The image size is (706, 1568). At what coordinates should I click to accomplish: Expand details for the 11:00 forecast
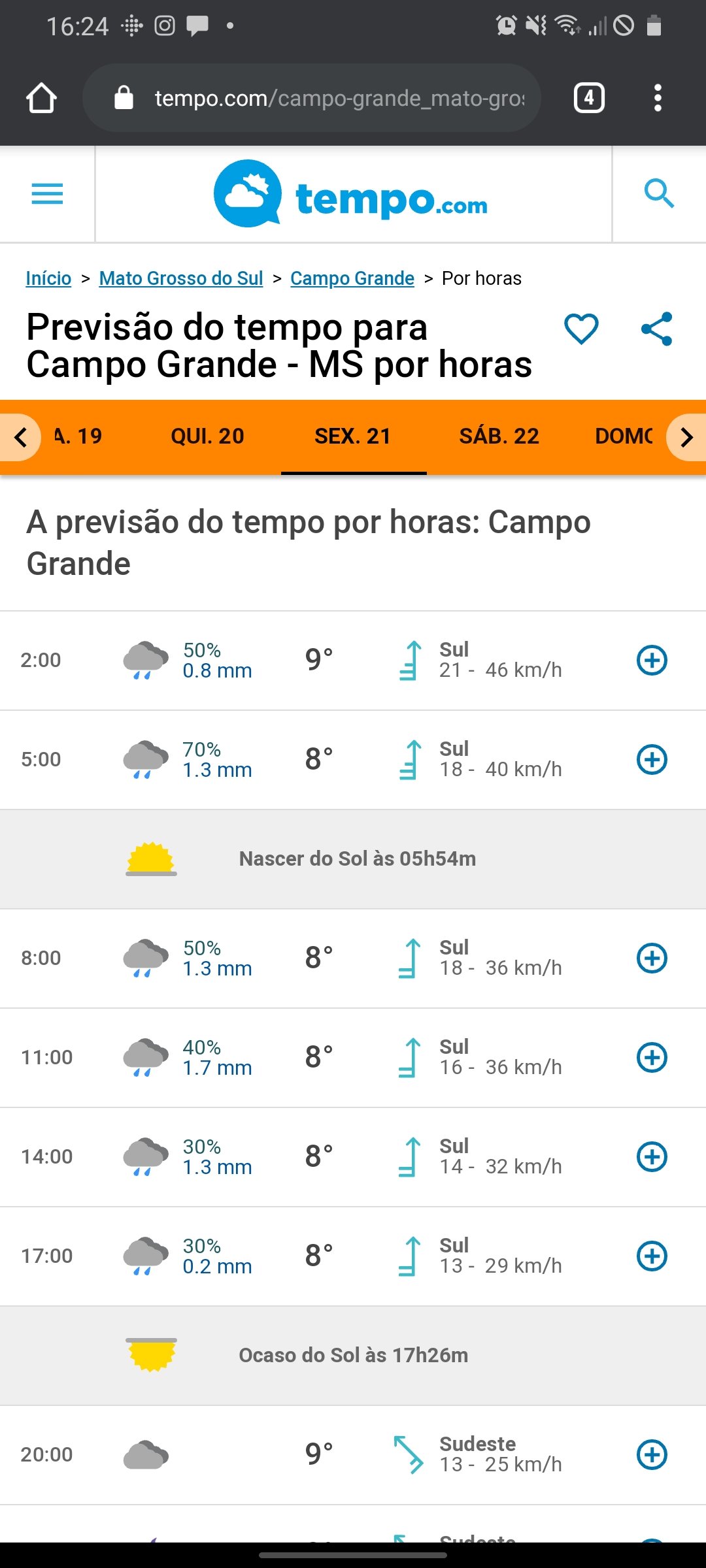(652, 1057)
